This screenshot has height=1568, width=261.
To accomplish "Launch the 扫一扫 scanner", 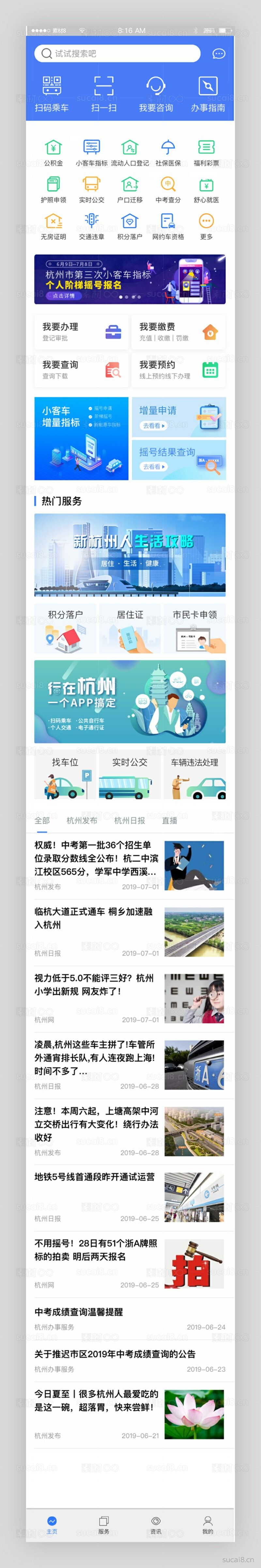I will click(104, 94).
